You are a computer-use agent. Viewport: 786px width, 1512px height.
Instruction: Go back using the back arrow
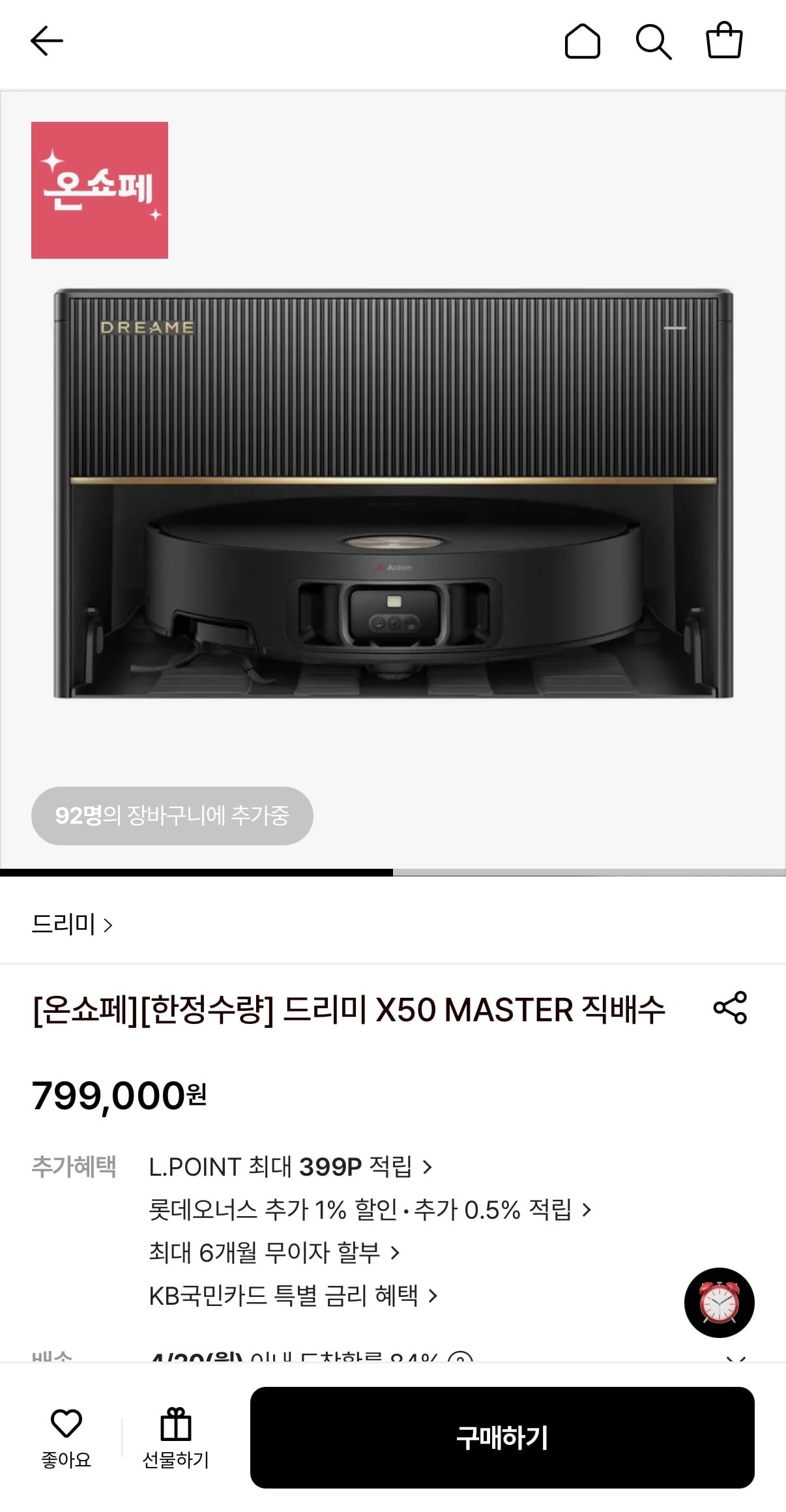pyautogui.click(x=46, y=40)
